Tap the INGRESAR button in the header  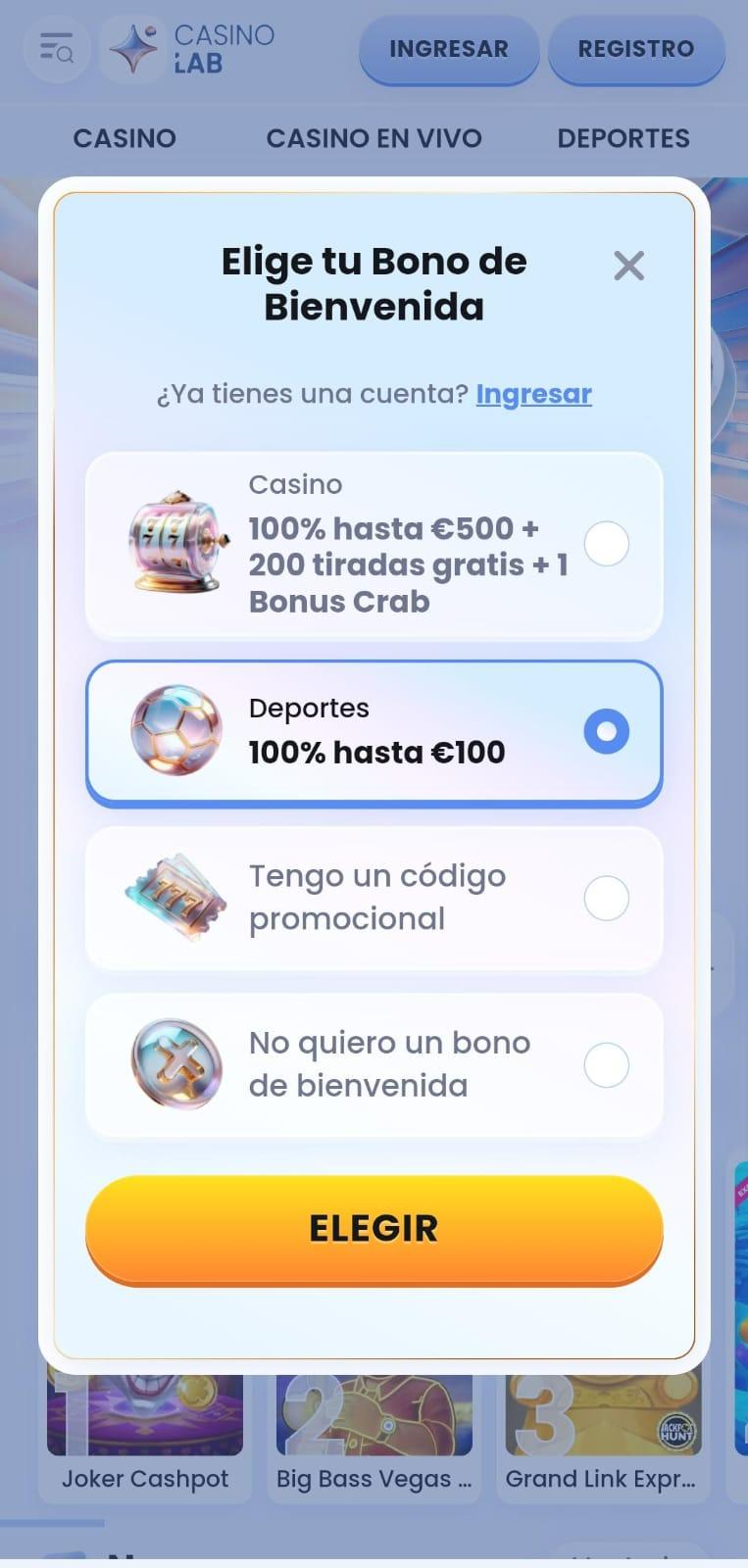point(449,49)
